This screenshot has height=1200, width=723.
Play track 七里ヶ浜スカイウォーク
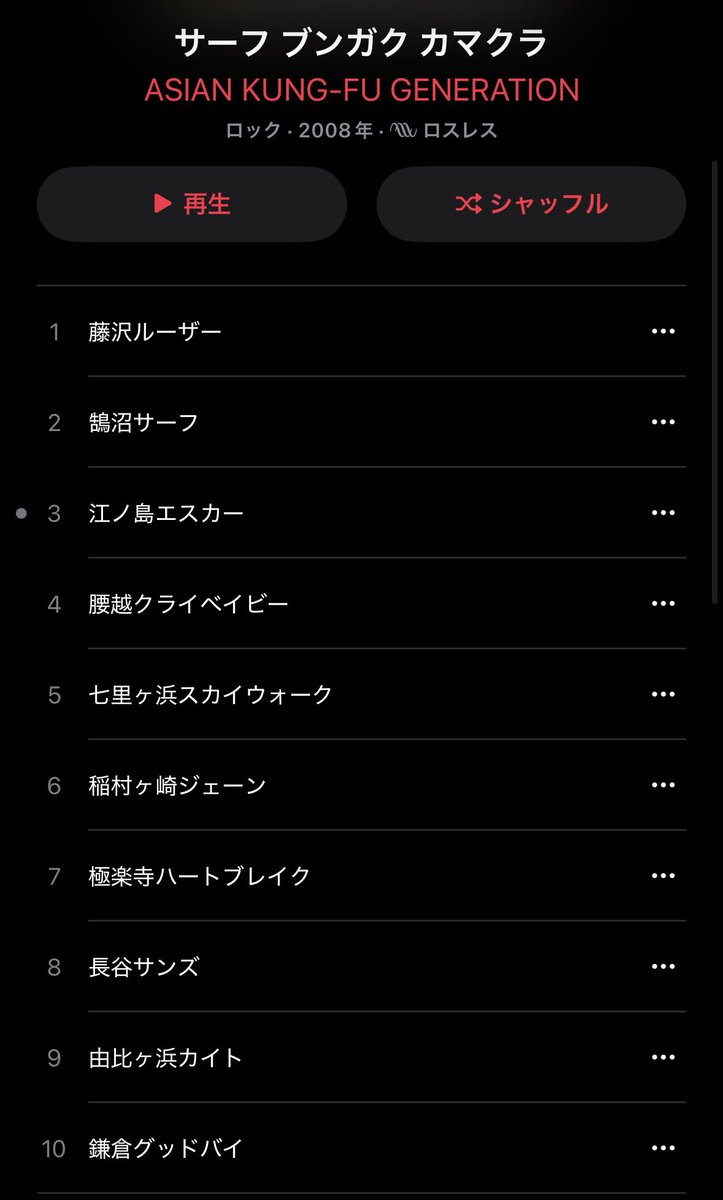tap(361, 695)
